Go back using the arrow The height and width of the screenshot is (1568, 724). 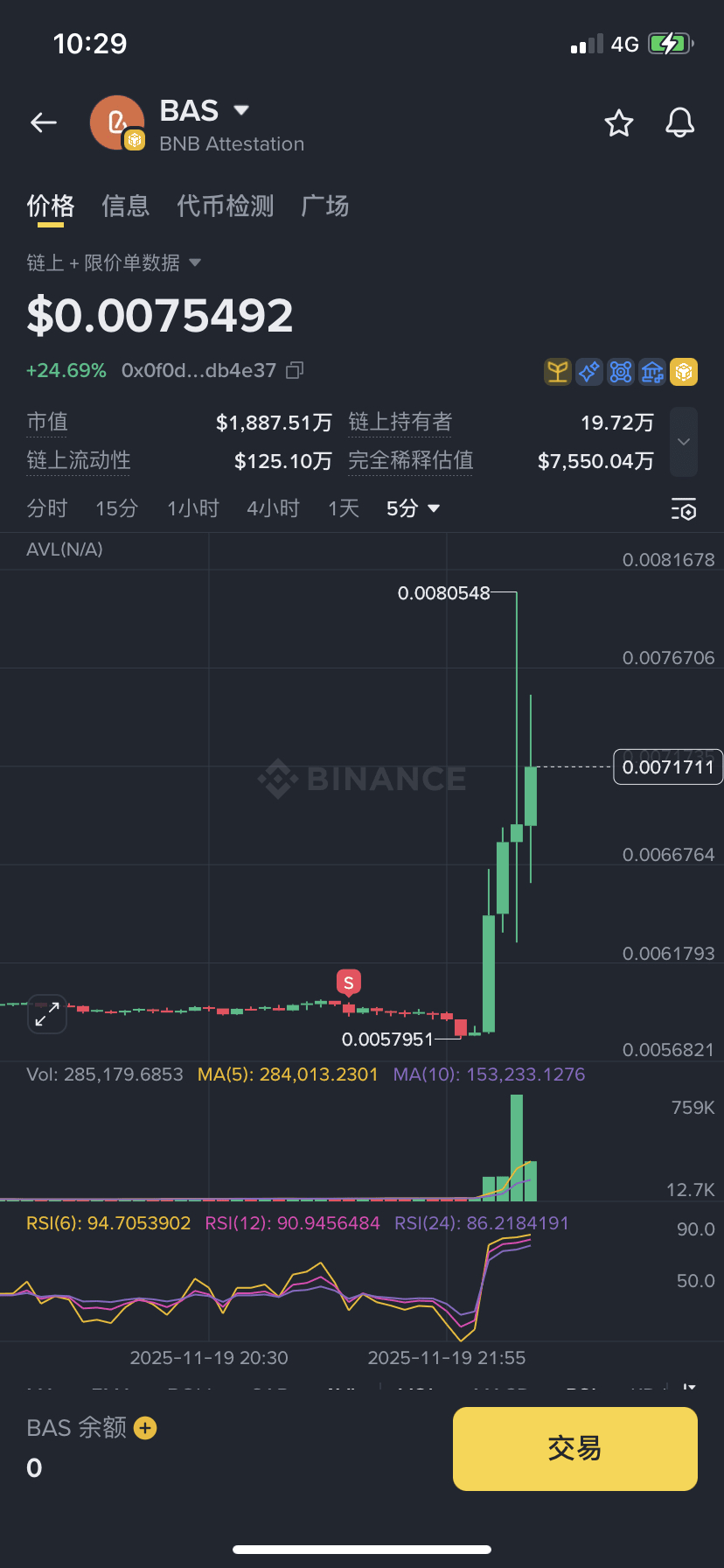pos(44,122)
